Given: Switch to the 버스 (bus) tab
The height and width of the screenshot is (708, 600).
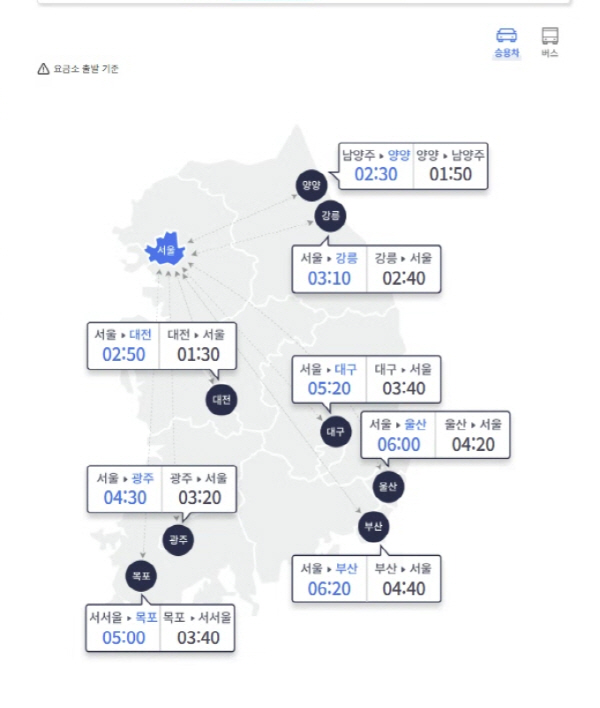Looking at the screenshot, I should pyautogui.click(x=549, y=41).
